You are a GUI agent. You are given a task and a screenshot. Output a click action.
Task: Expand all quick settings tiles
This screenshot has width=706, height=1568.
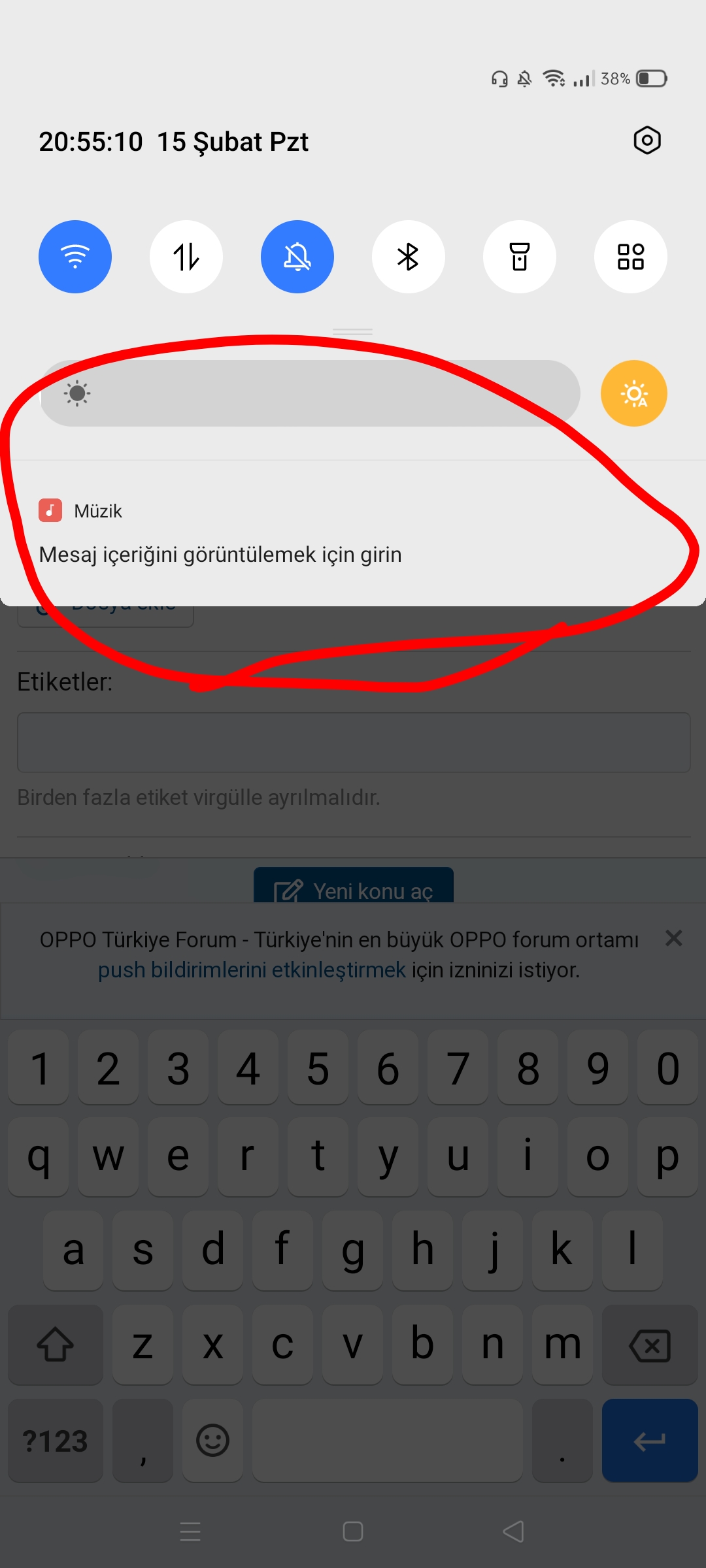pyautogui.click(x=631, y=257)
